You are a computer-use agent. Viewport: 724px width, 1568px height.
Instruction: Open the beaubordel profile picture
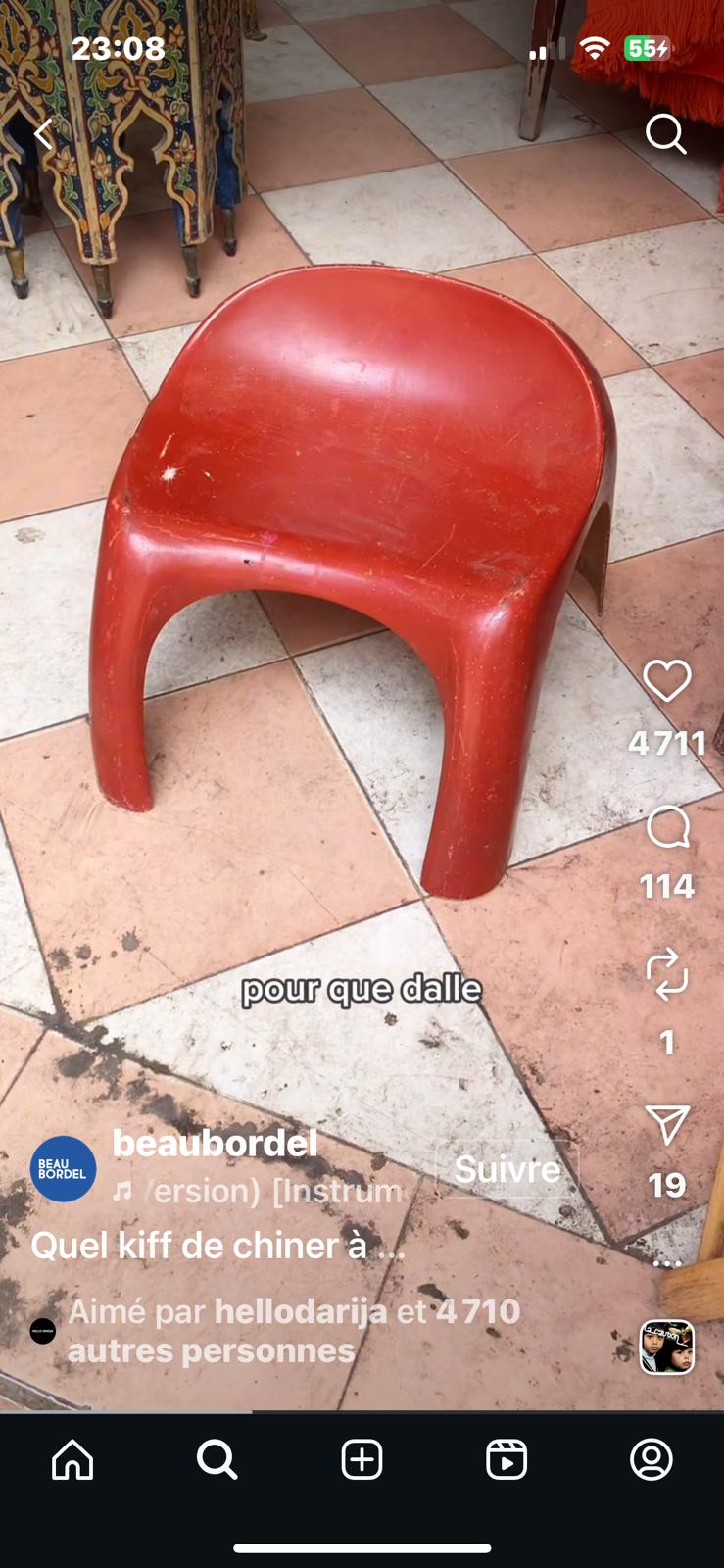tap(64, 1169)
